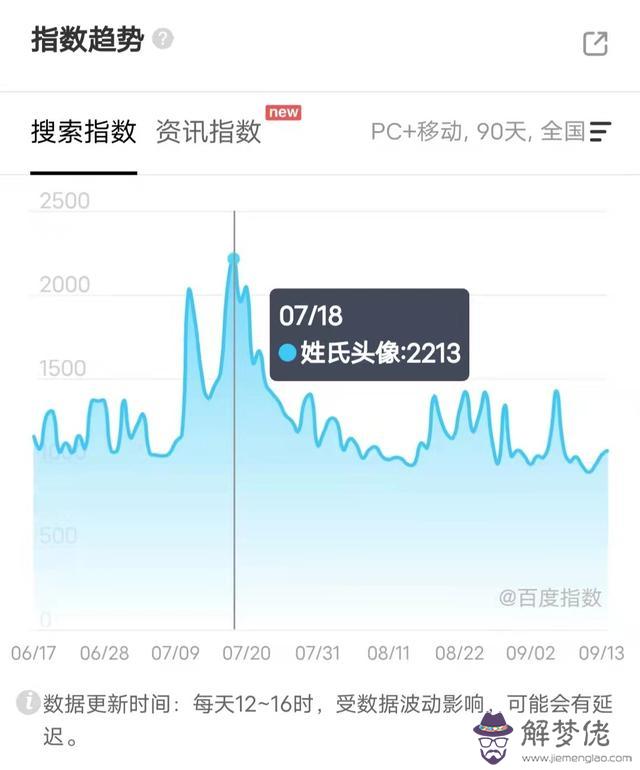
Task: Open the PC+移动, 90天, 全国 filter
Action: pos(490,131)
